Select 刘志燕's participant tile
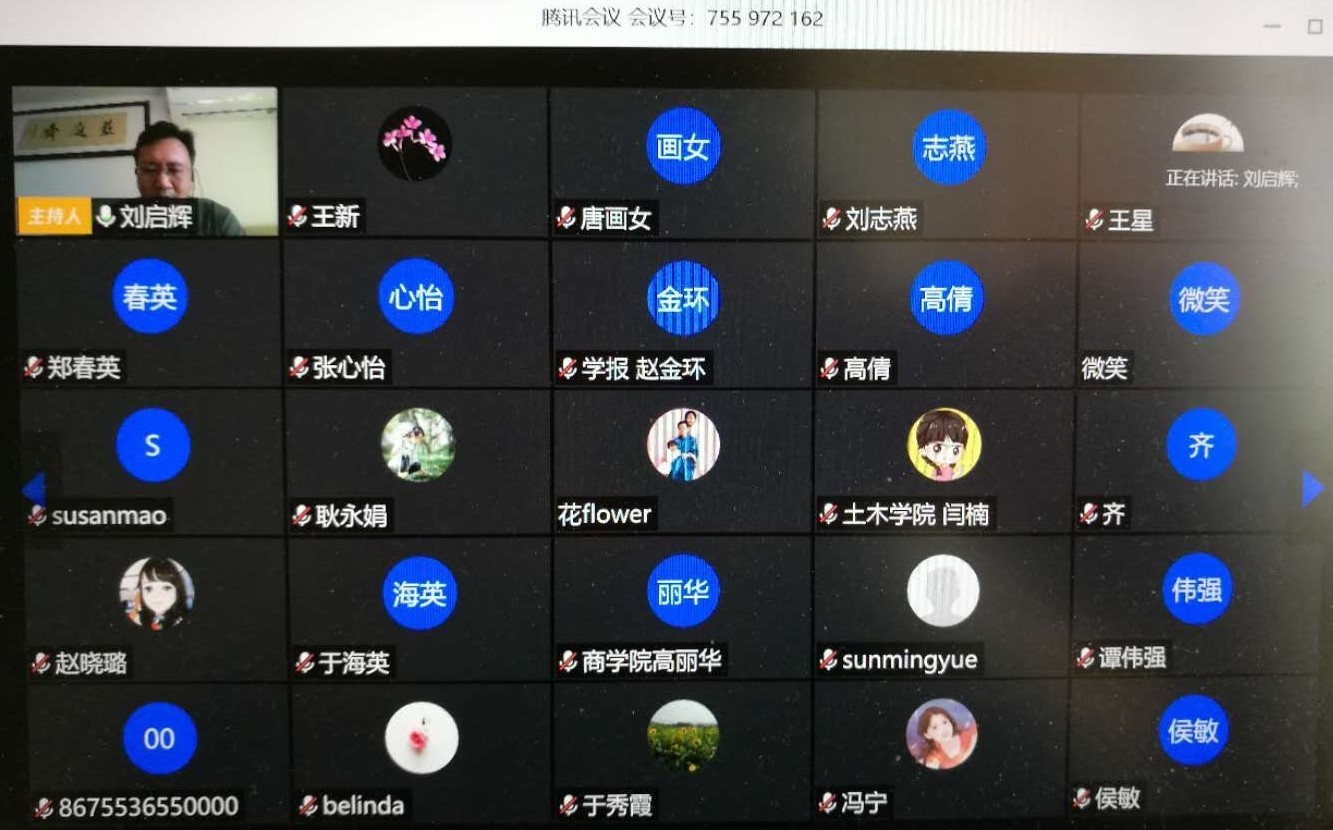The height and width of the screenshot is (830, 1333). (947, 162)
